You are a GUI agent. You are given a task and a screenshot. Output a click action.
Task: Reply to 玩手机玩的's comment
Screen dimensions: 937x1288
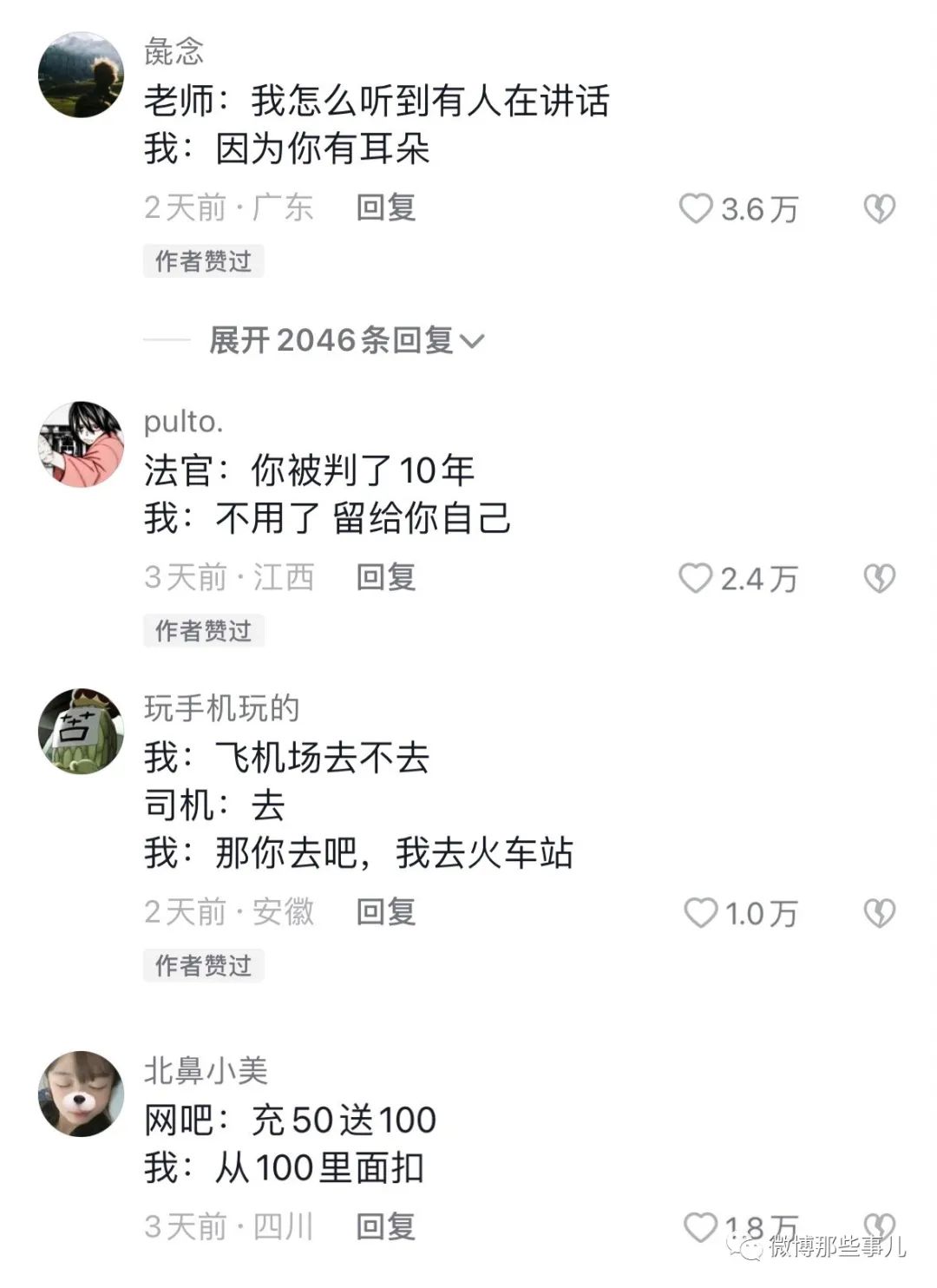point(386,912)
